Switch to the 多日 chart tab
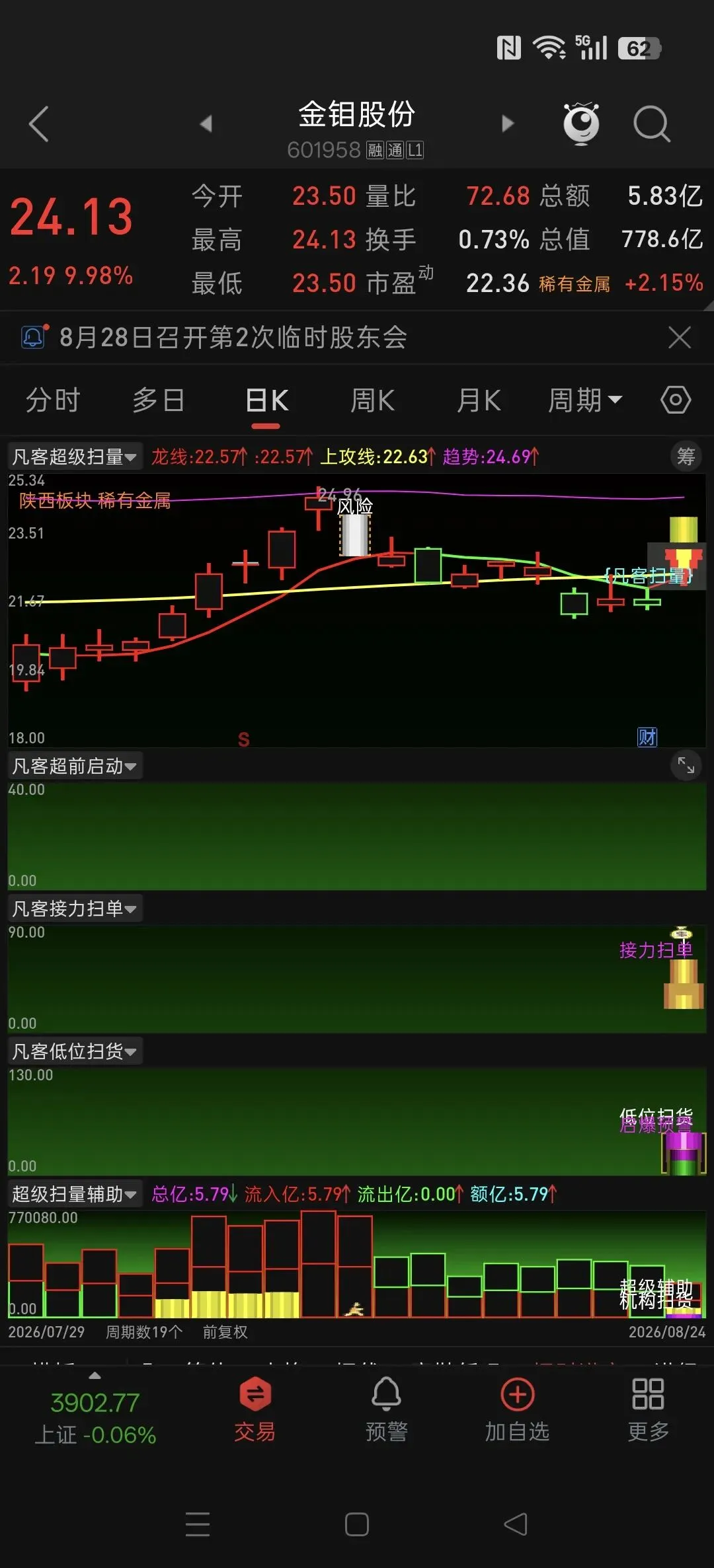This screenshot has width=714, height=1568. [159, 400]
